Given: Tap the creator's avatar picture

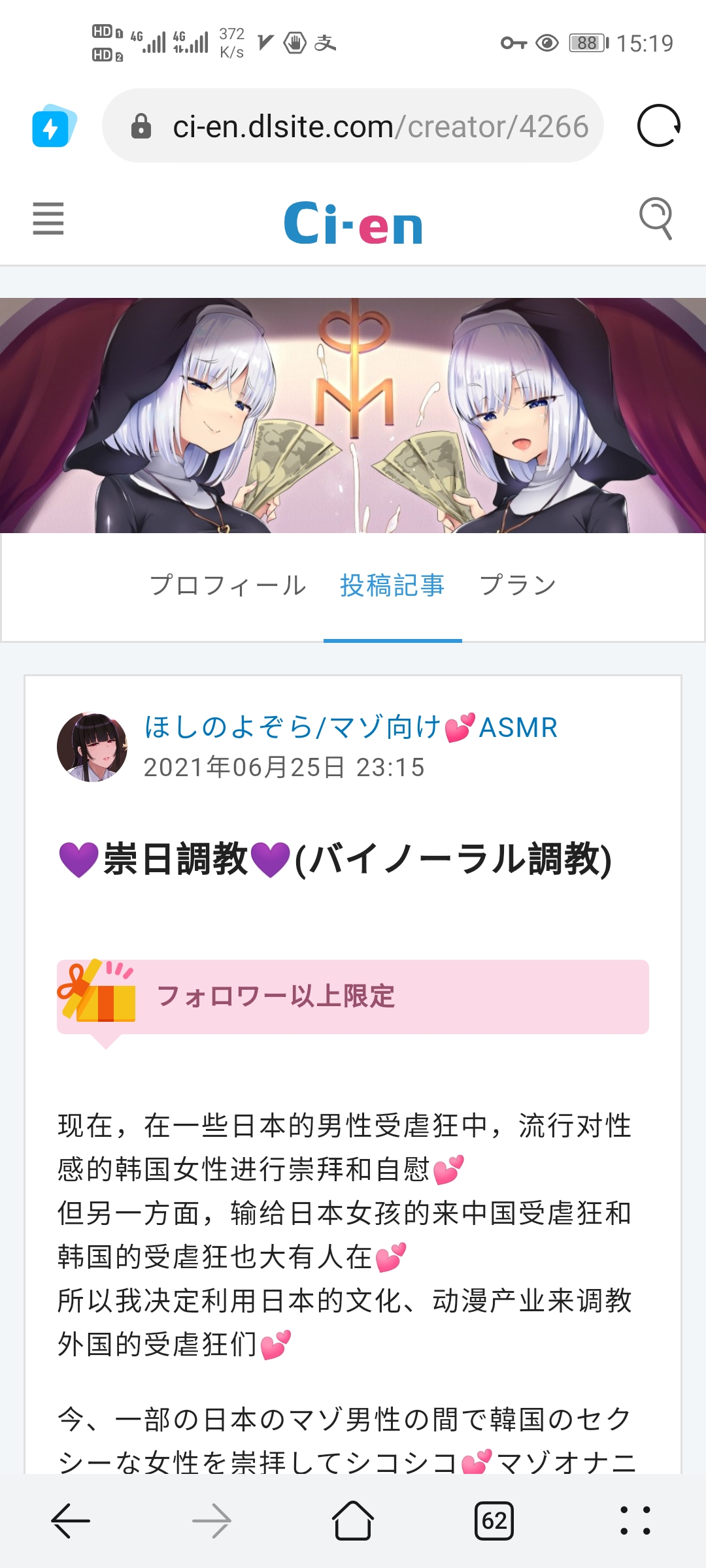Looking at the screenshot, I should click(x=92, y=747).
